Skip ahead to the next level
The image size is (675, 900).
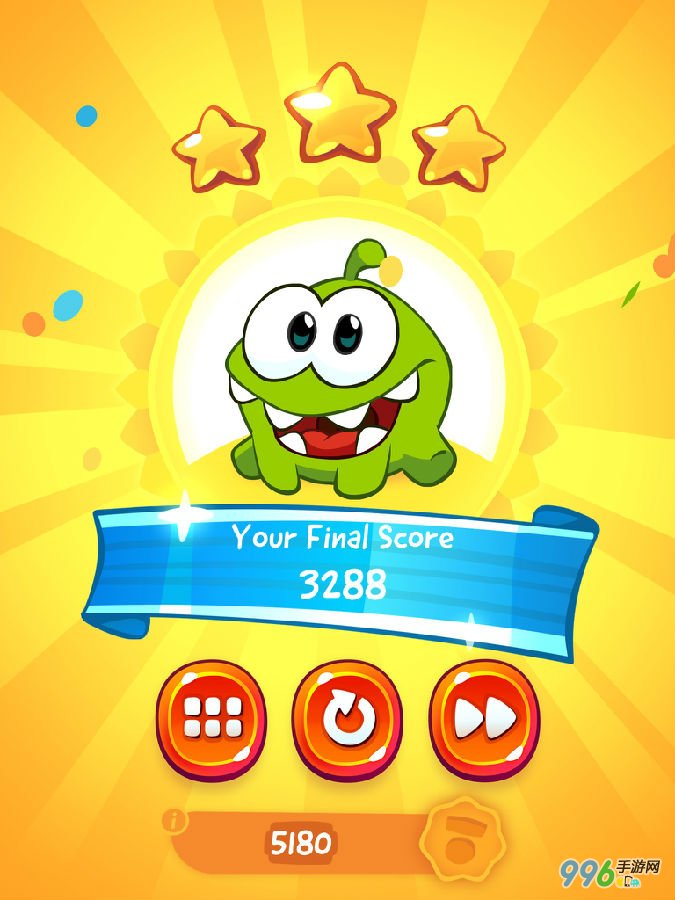pyautogui.click(x=485, y=716)
